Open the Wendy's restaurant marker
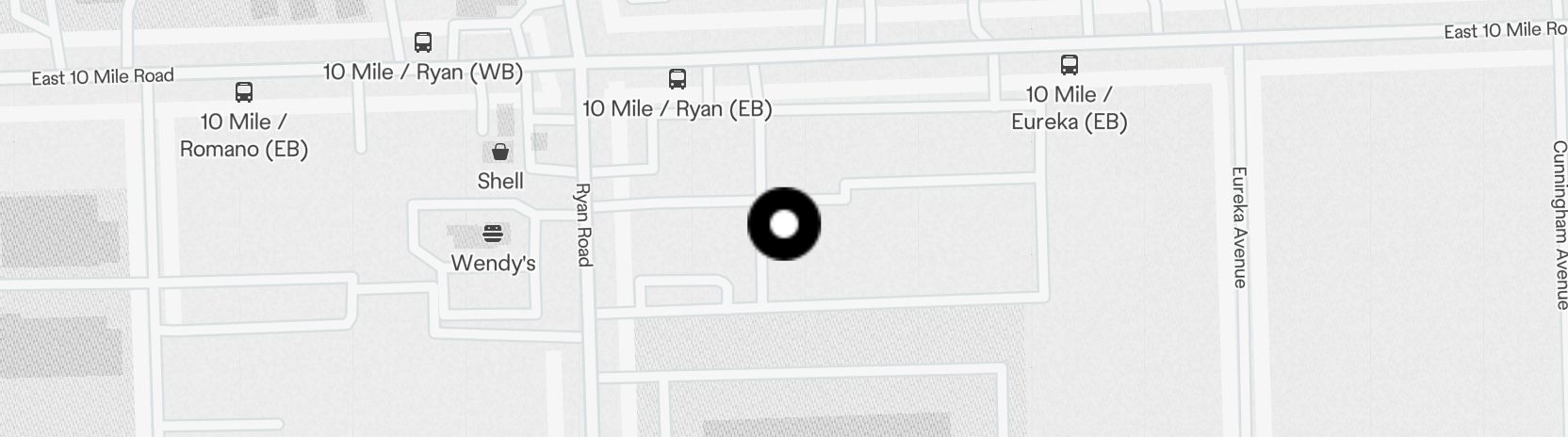The height and width of the screenshot is (437, 1568). click(493, 233)
